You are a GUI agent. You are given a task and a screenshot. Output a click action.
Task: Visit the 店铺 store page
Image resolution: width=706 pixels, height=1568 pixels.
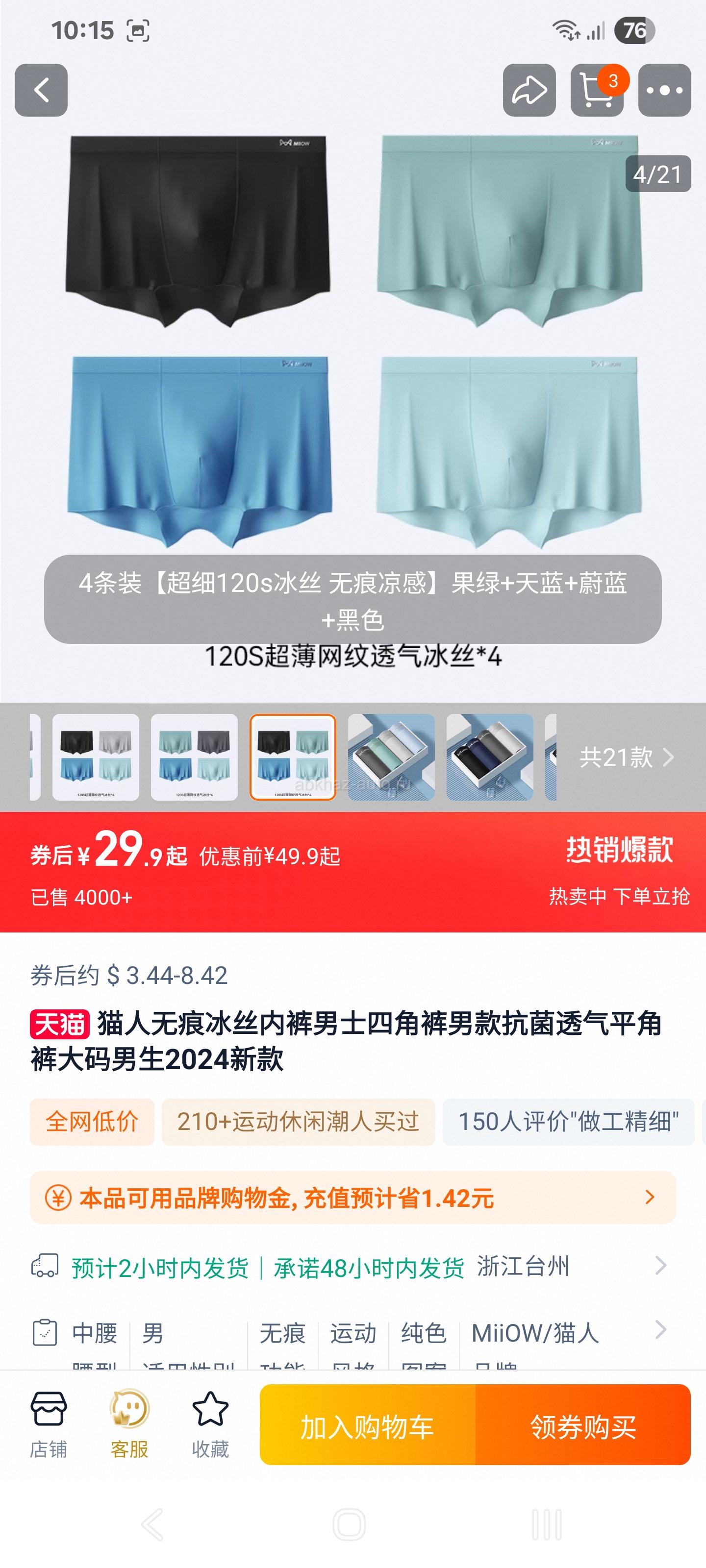(49, 1425)
